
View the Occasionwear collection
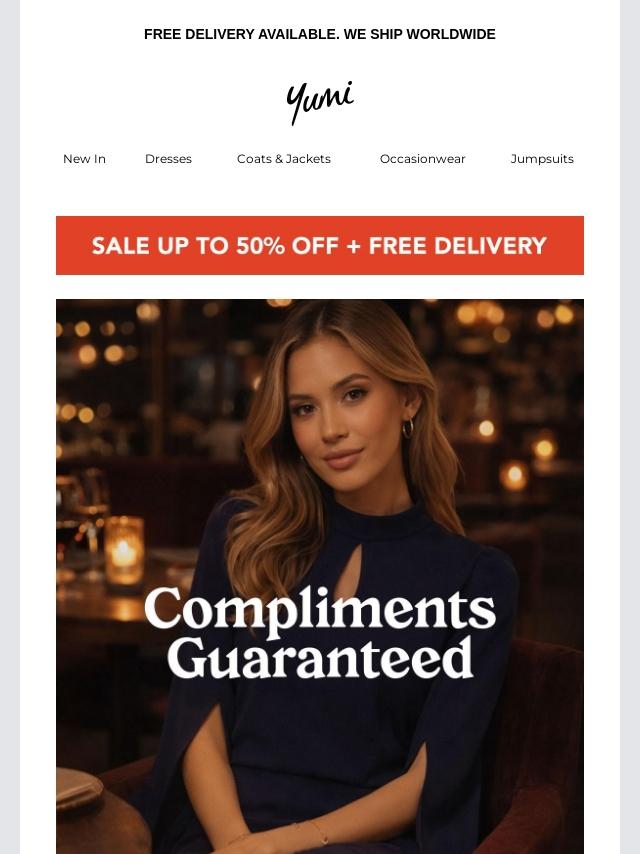pyautogui.click(x=422, y=159)
